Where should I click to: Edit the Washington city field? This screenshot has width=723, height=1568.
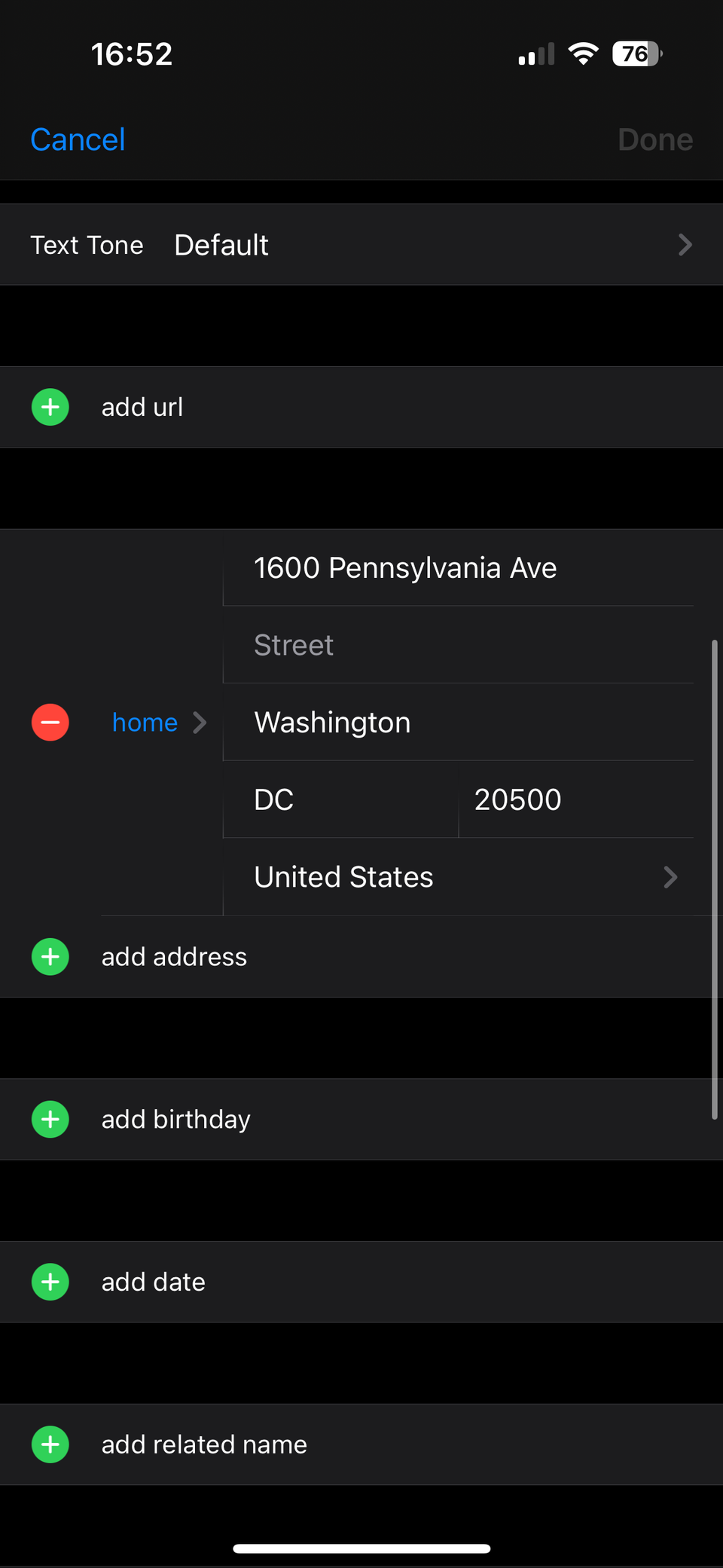pos(458,723)
